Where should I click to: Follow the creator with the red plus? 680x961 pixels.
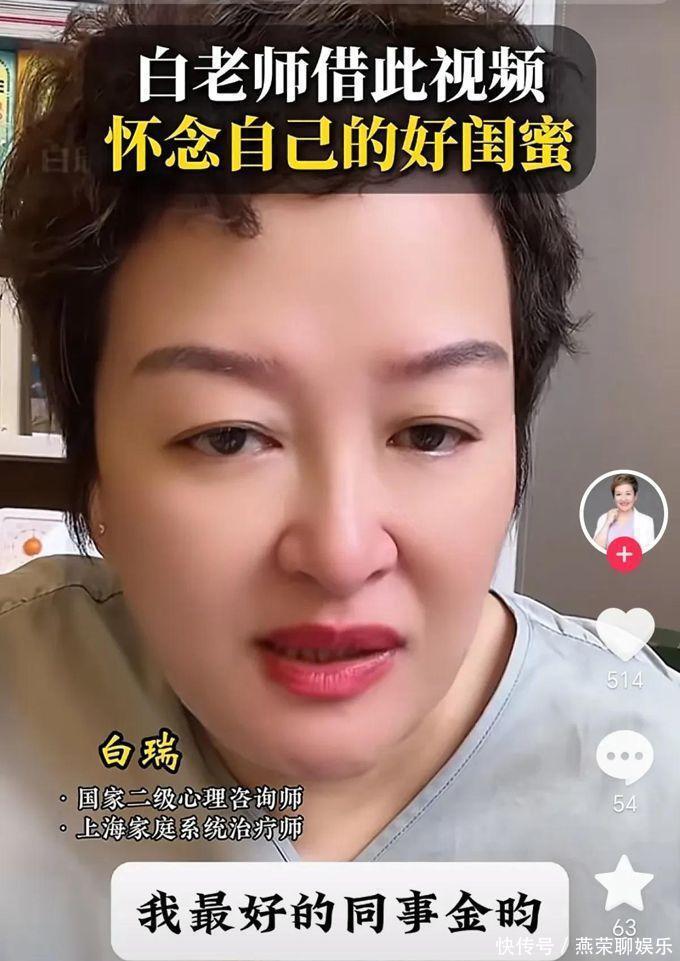pos(624,554)
